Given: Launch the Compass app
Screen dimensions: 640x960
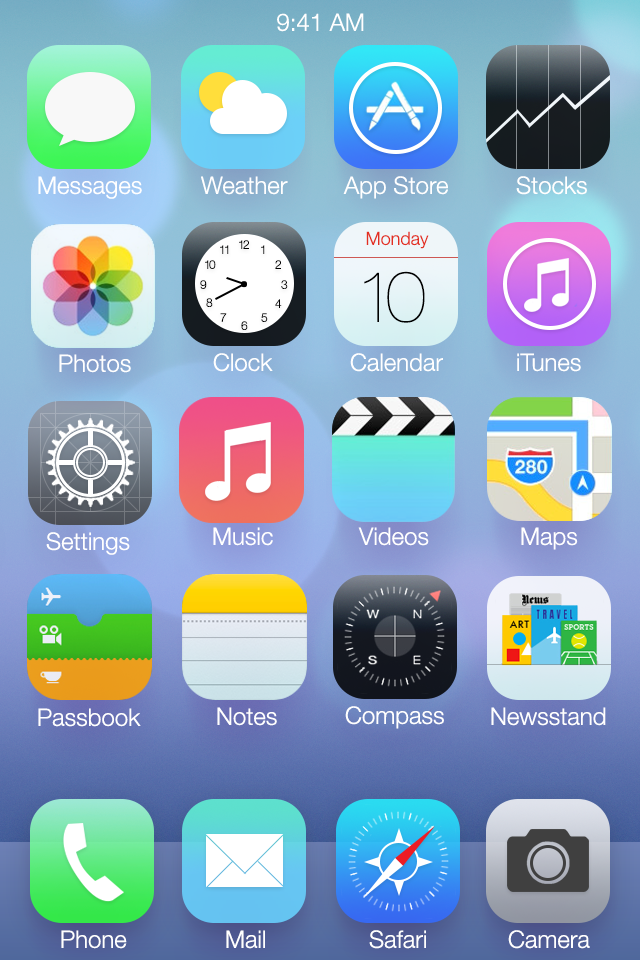Looking at the screenshot, I should (x=395, y=637).
